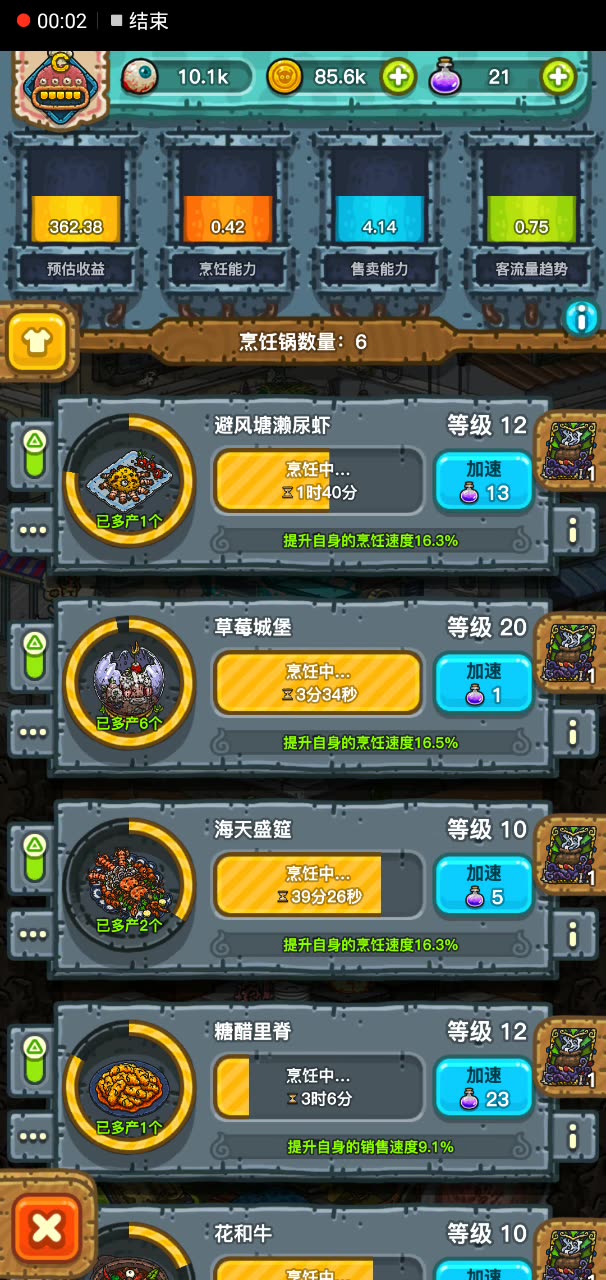The height and width of the screenshot is (1280, 606).
Task: Open the info icon beside 烹饪锅数量
Action: 581,318
